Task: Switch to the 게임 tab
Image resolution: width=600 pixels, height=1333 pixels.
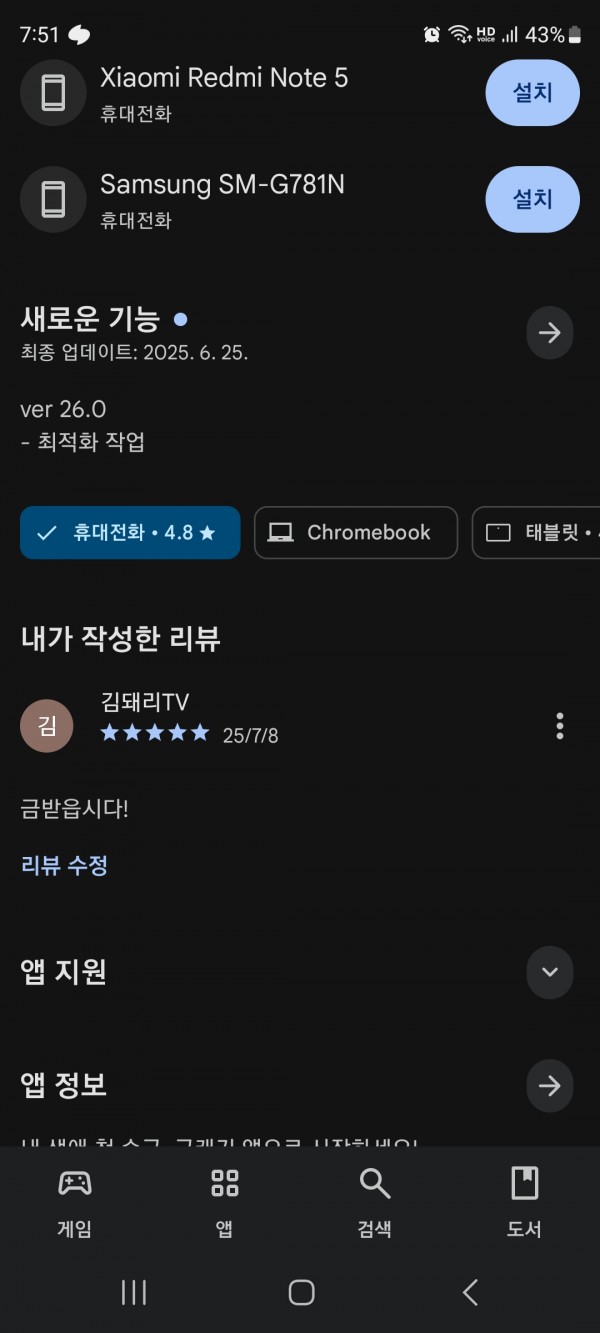Action: click(75, 1203)
